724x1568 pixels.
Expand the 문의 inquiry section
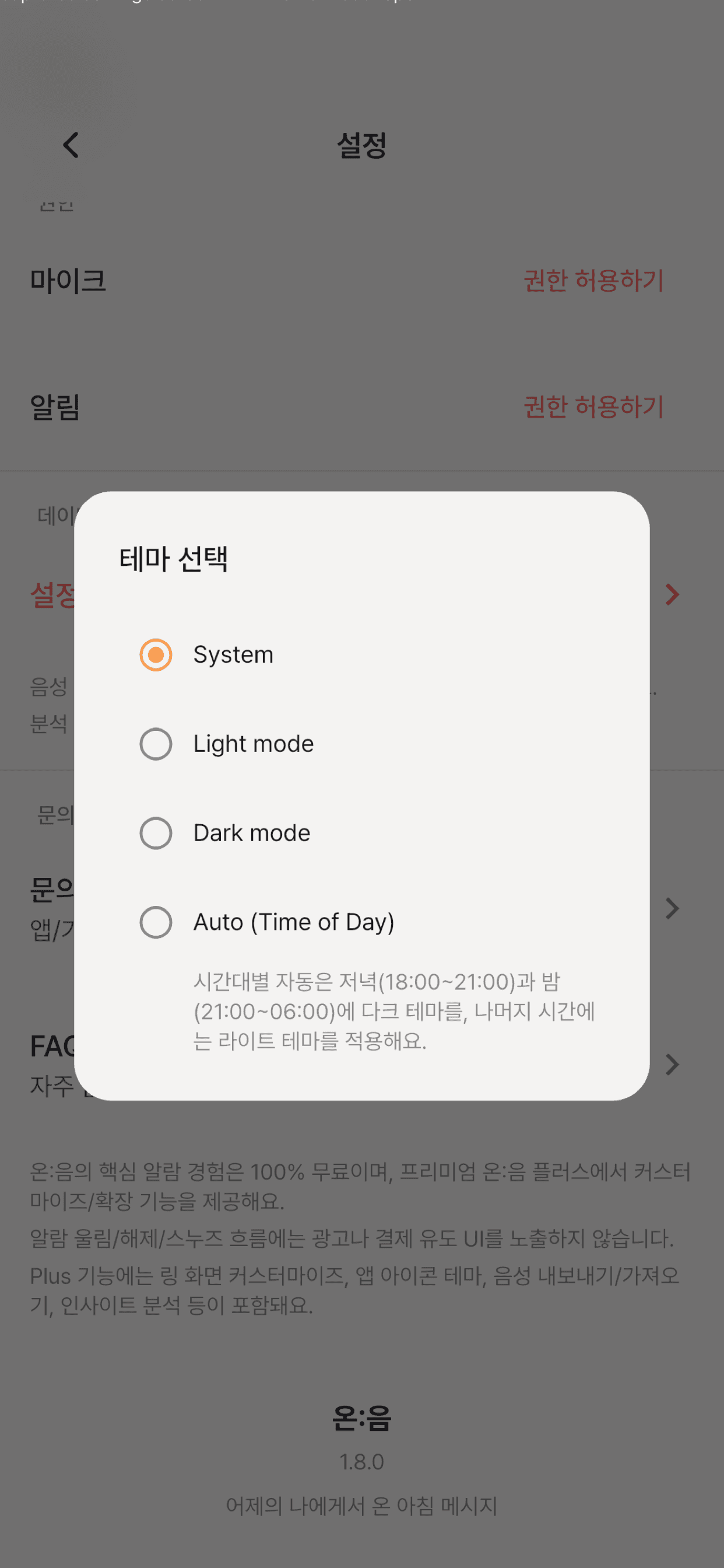[x=670, y=908]
